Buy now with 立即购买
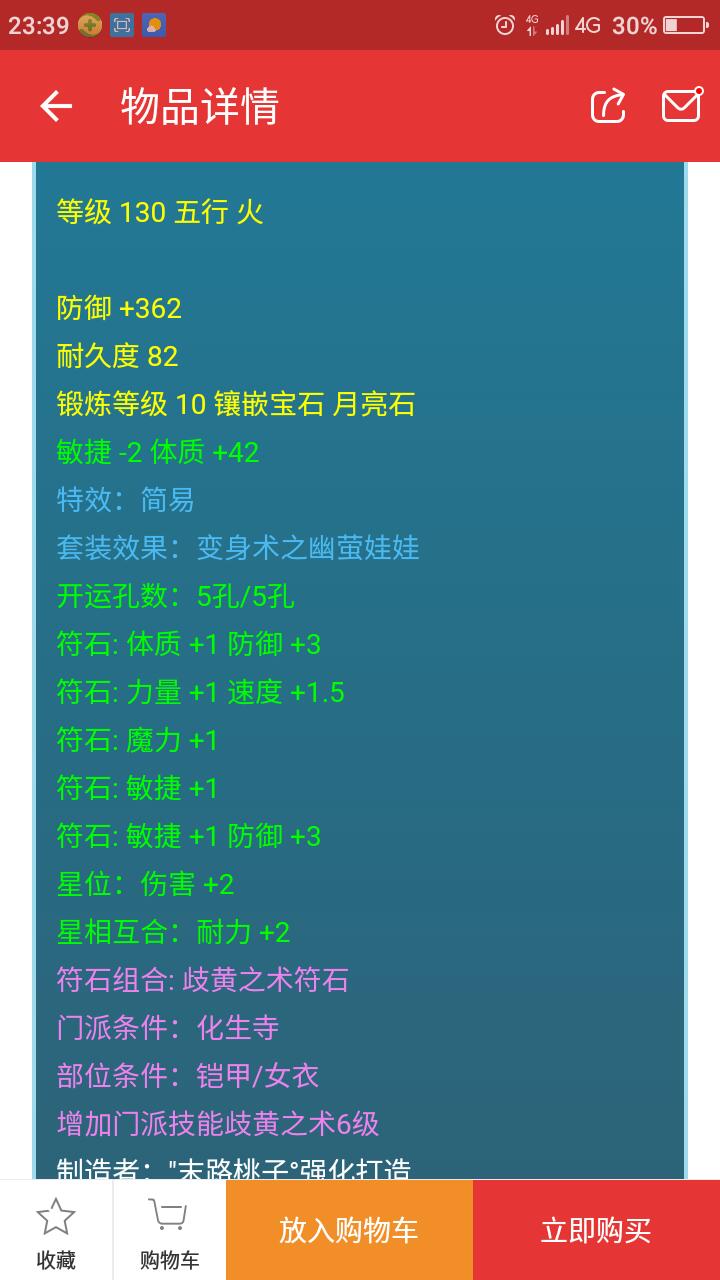The width and height of the screenshot is (720, 1280). pos(596,1230)
